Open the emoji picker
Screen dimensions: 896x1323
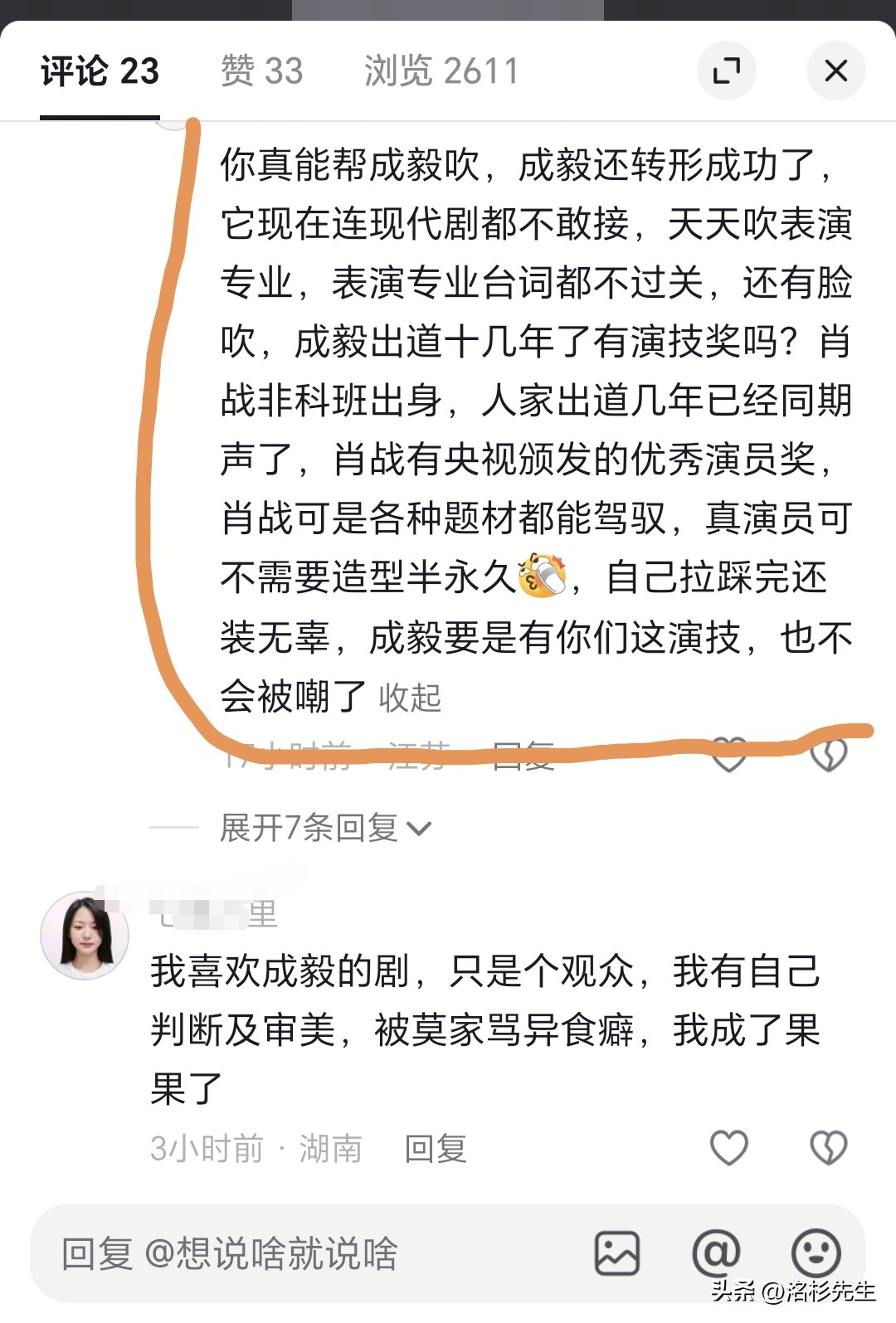(x=816, y=1253)
